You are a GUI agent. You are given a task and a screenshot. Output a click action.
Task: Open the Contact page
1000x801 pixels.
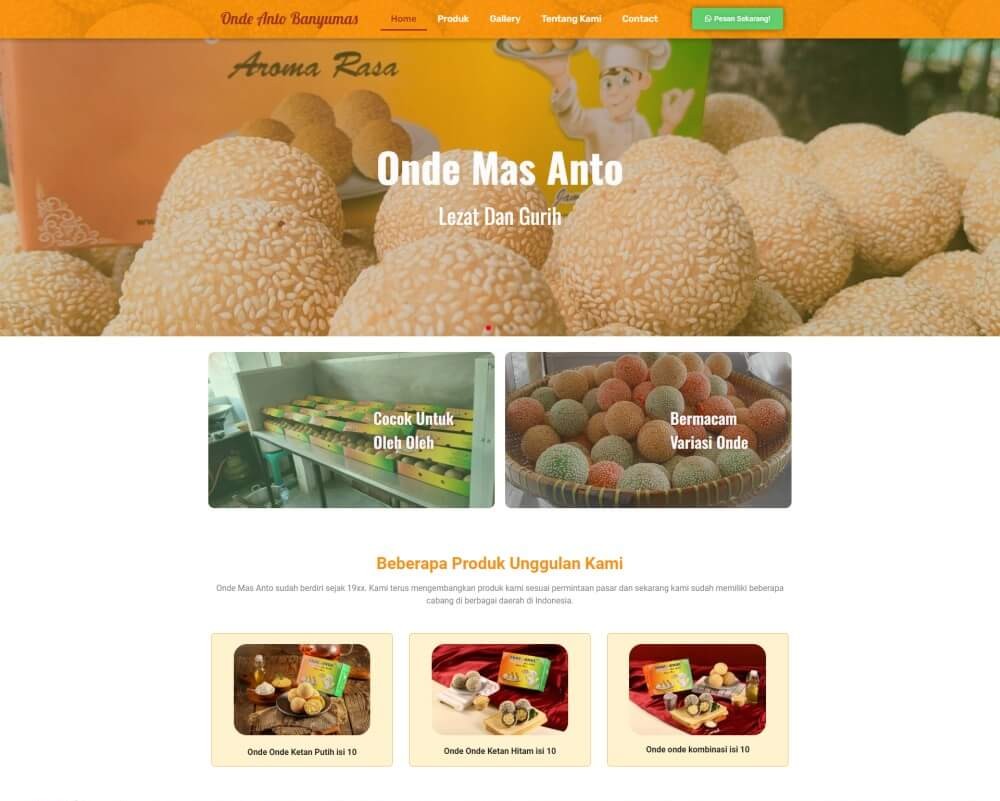tap(640, 19)
